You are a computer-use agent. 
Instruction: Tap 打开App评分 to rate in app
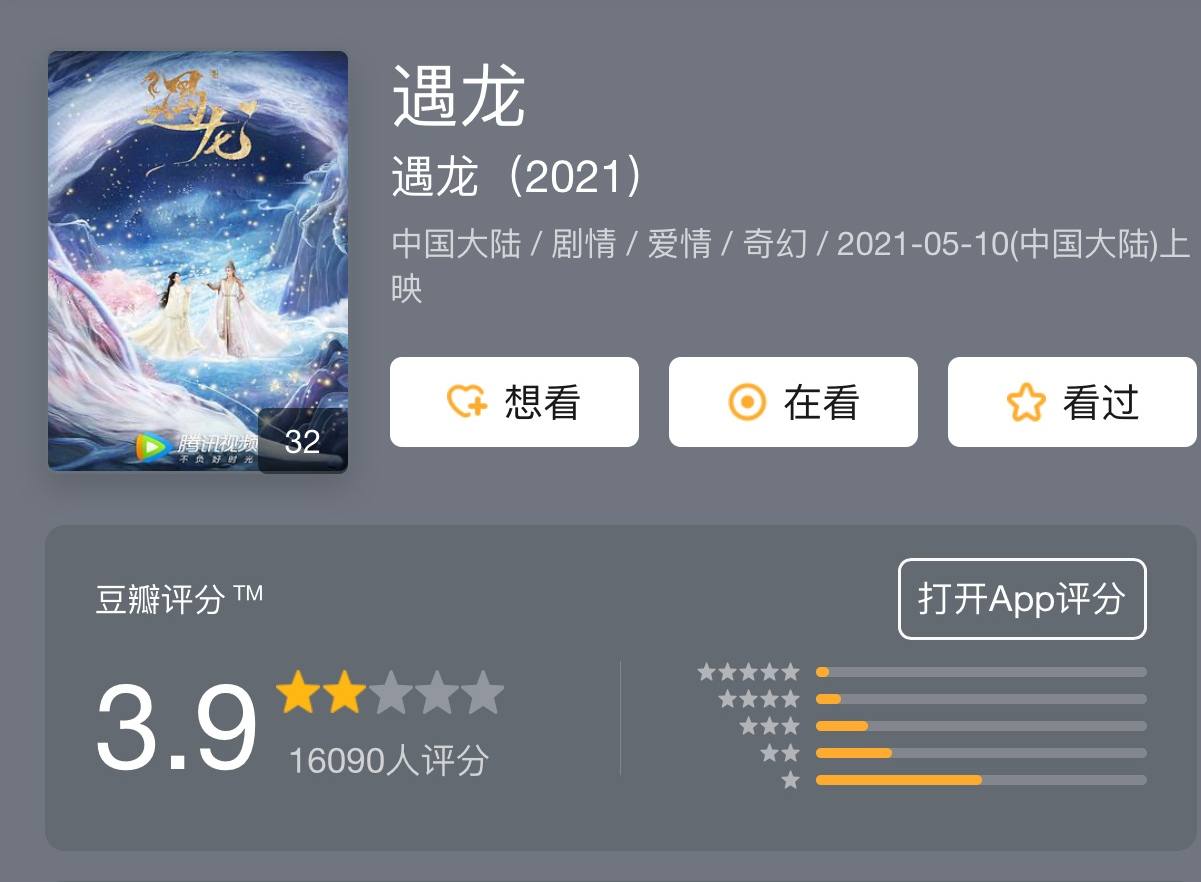coord(1022,599)
